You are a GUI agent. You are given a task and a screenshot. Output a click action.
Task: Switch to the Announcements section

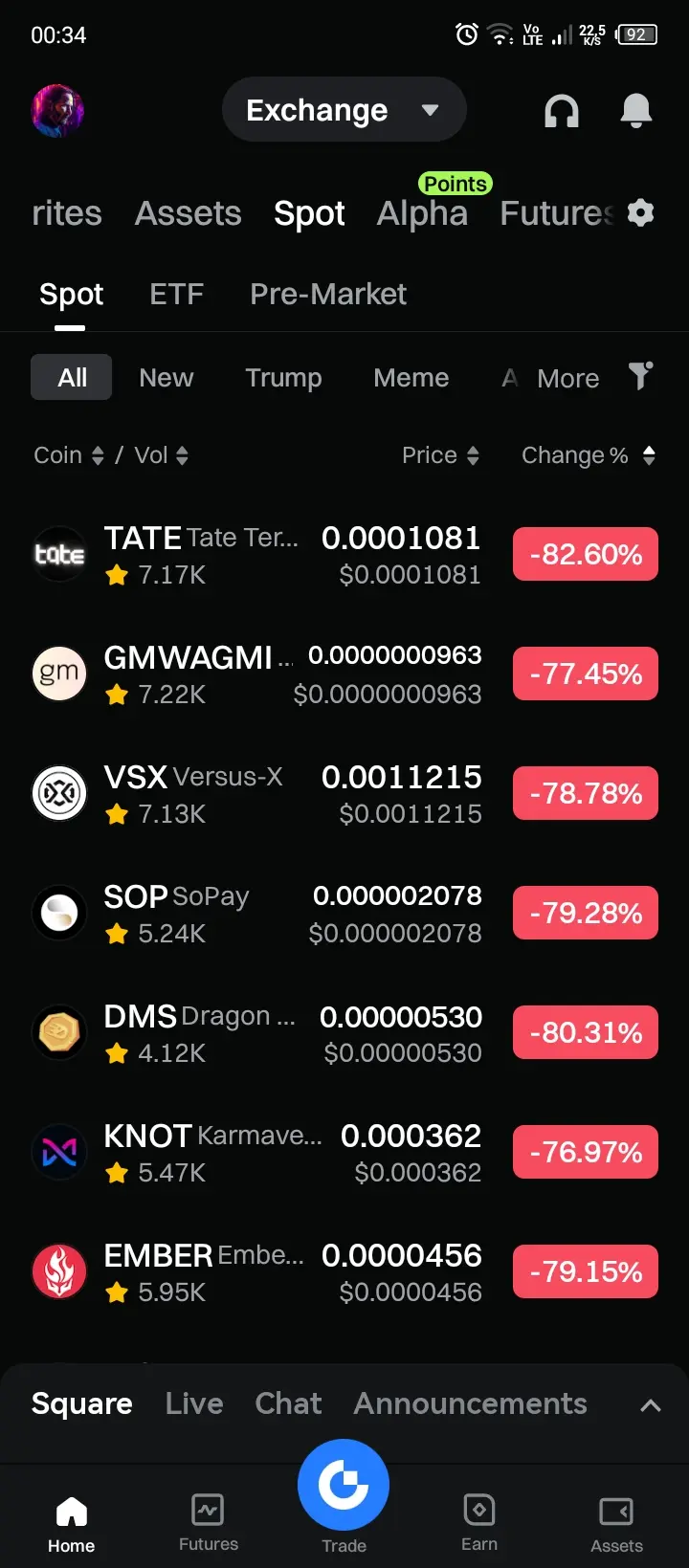point(470,1403)
